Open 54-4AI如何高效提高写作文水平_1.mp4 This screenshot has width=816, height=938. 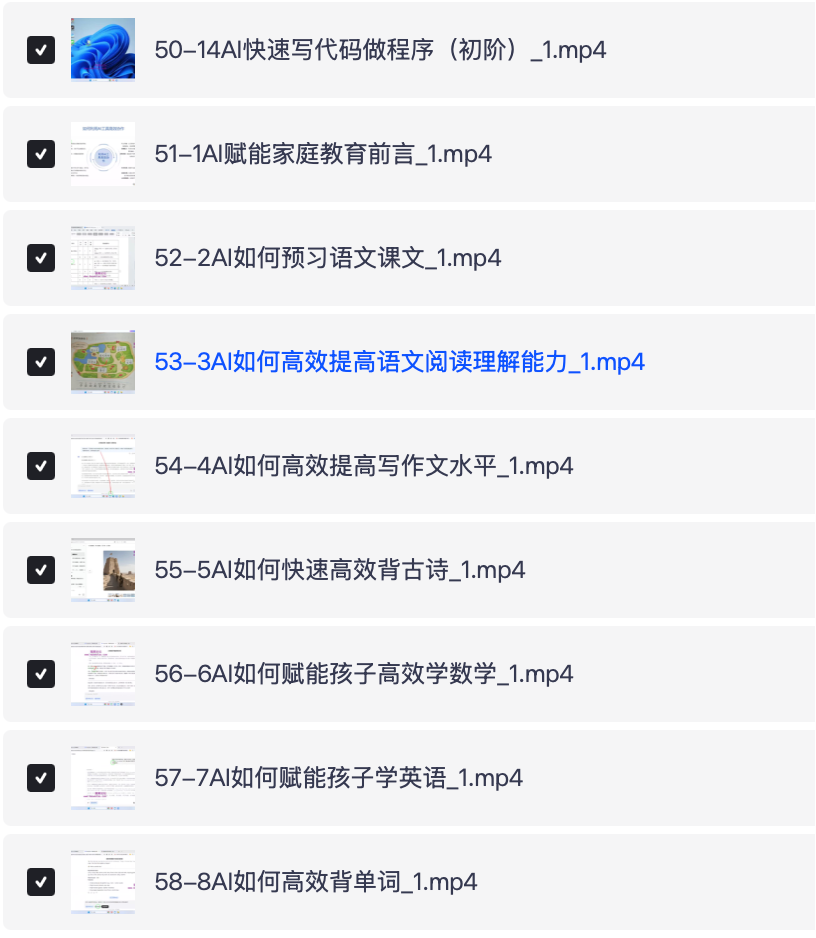click(x=363, y=466)
